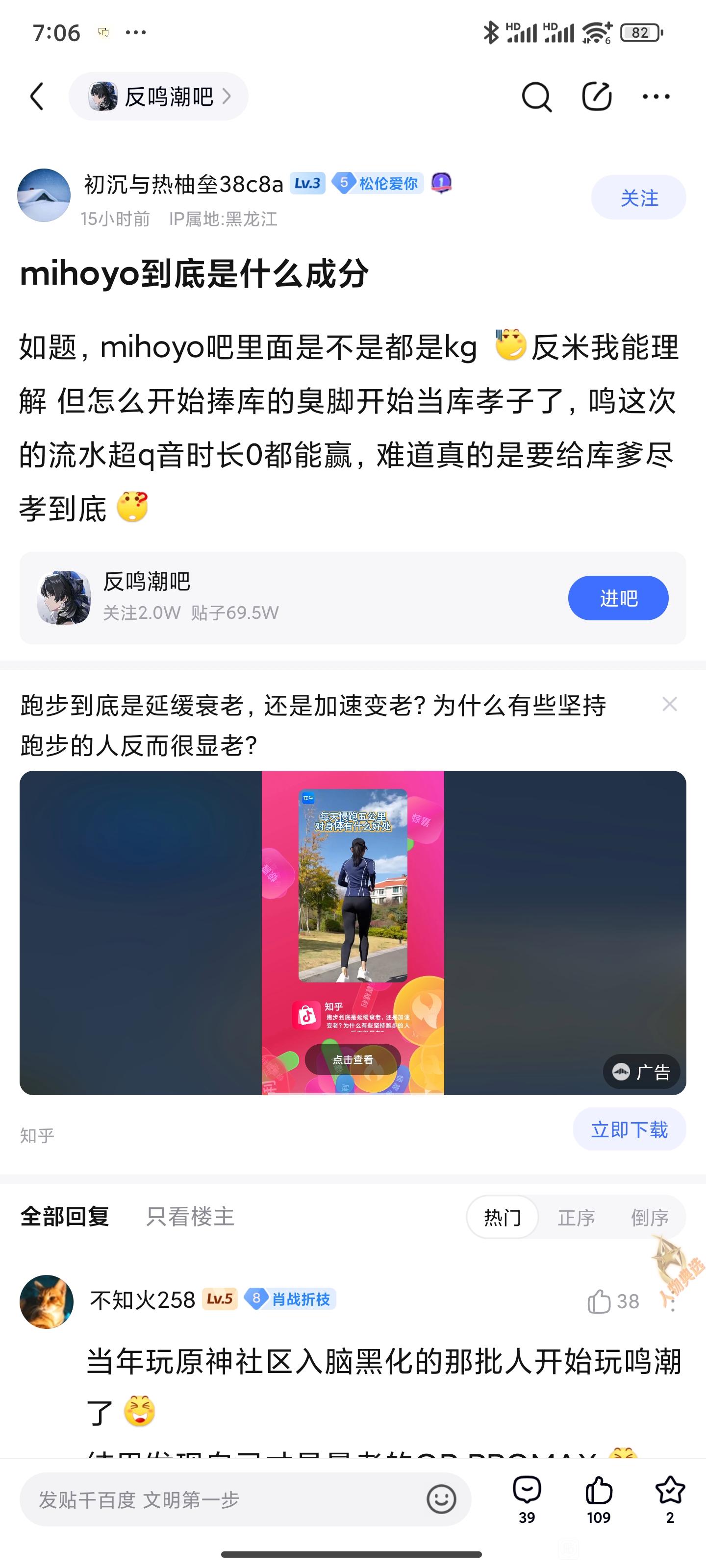Sort replies in 正序 order
The height and width of the screenshot is (1568, 706).
(576, 1217)
